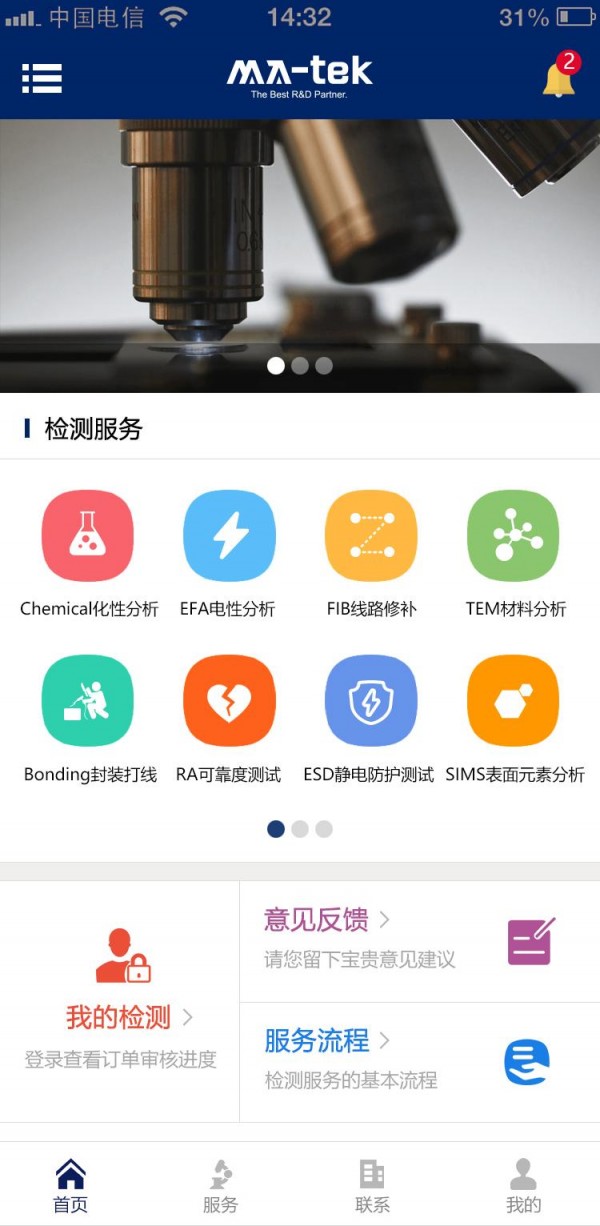The height and width of the screenshot is (1226, 600).
Task: Open 意见反馈 feedback page
Action: [418, 941]
